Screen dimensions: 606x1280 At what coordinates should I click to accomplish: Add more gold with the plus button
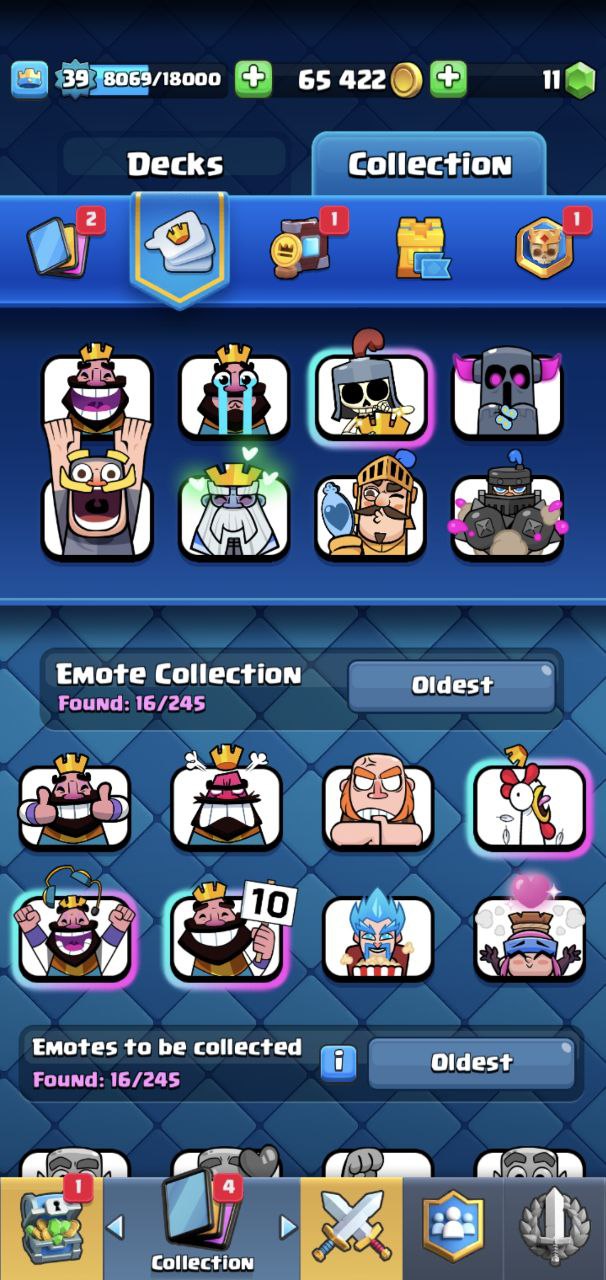coord(449,79)
